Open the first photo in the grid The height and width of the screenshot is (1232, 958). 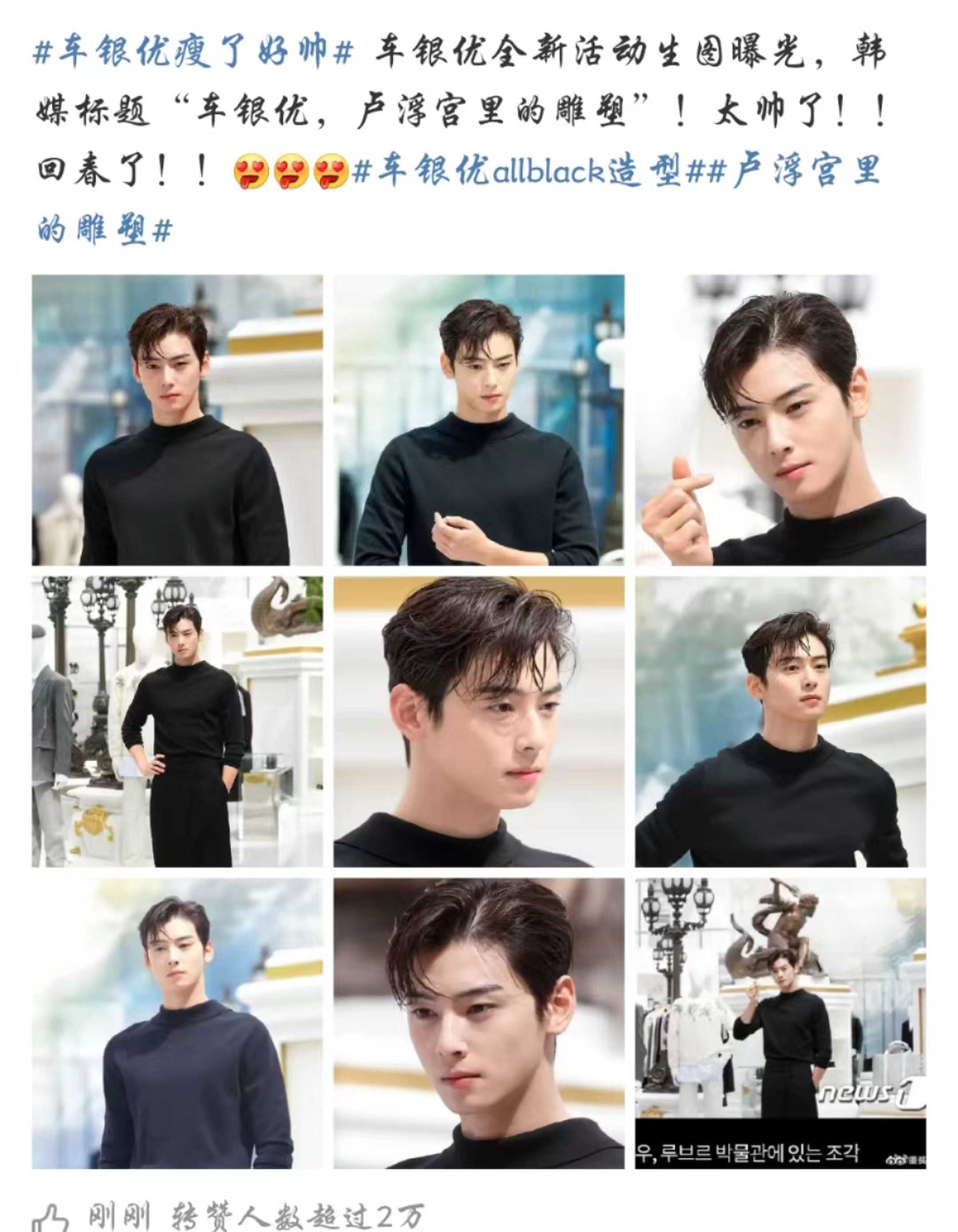pyautogui.click(x=177, y=420)
